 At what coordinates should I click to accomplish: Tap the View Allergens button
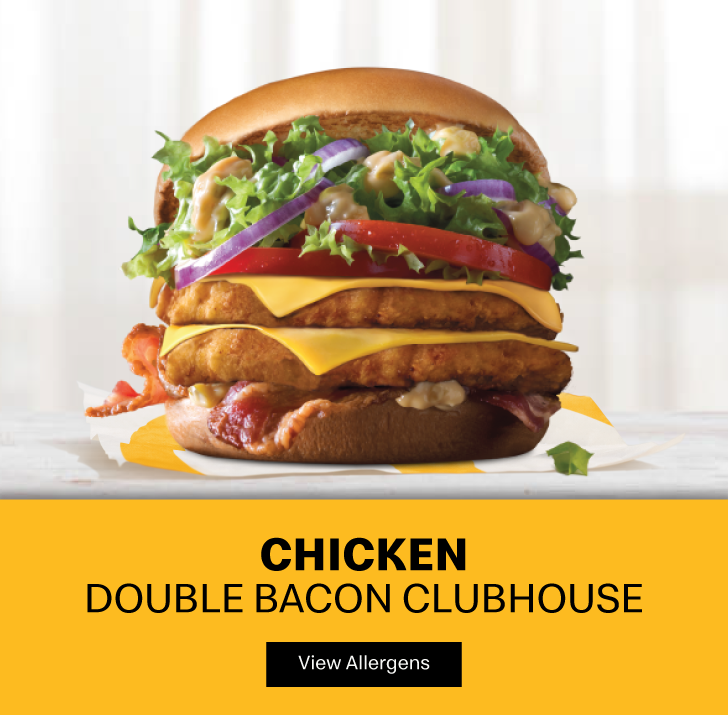coord(364,663)
